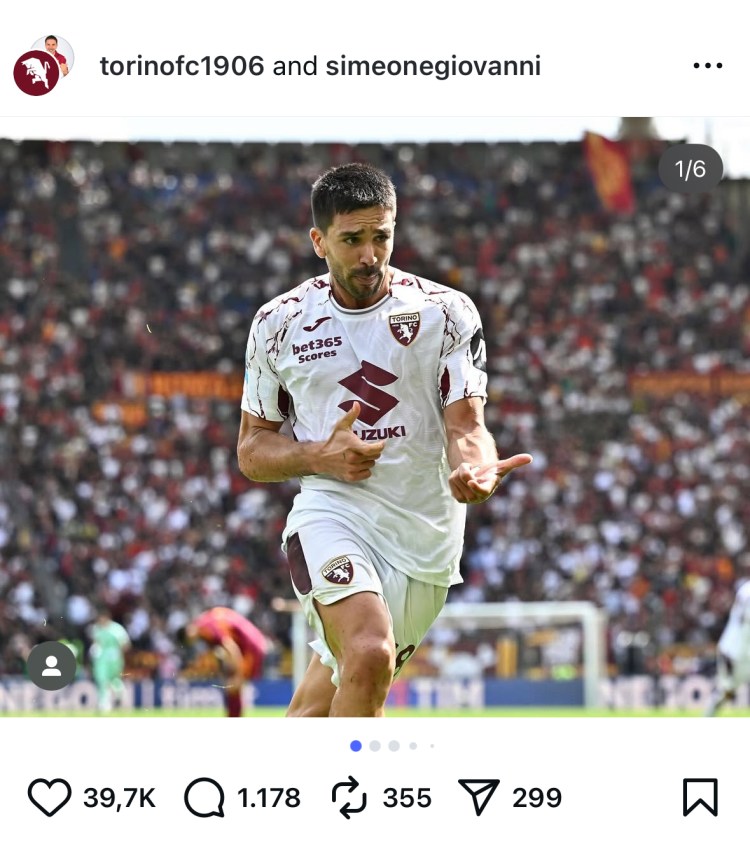Tap the collaborators' profile pictures

pyautogui.click(x=43, y=66)
